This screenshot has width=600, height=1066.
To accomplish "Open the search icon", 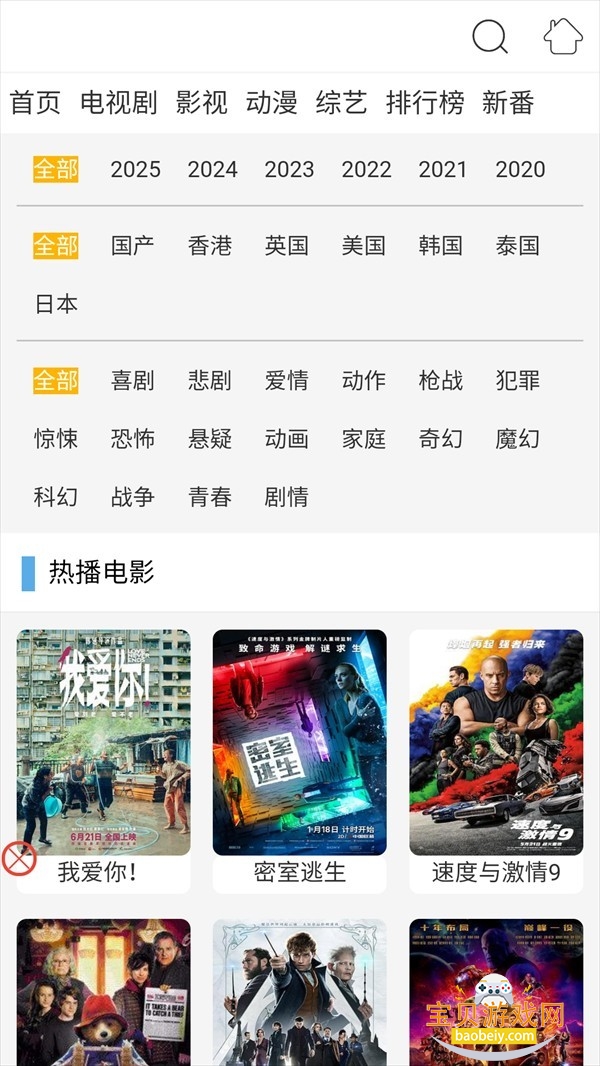I will (490, 37).
